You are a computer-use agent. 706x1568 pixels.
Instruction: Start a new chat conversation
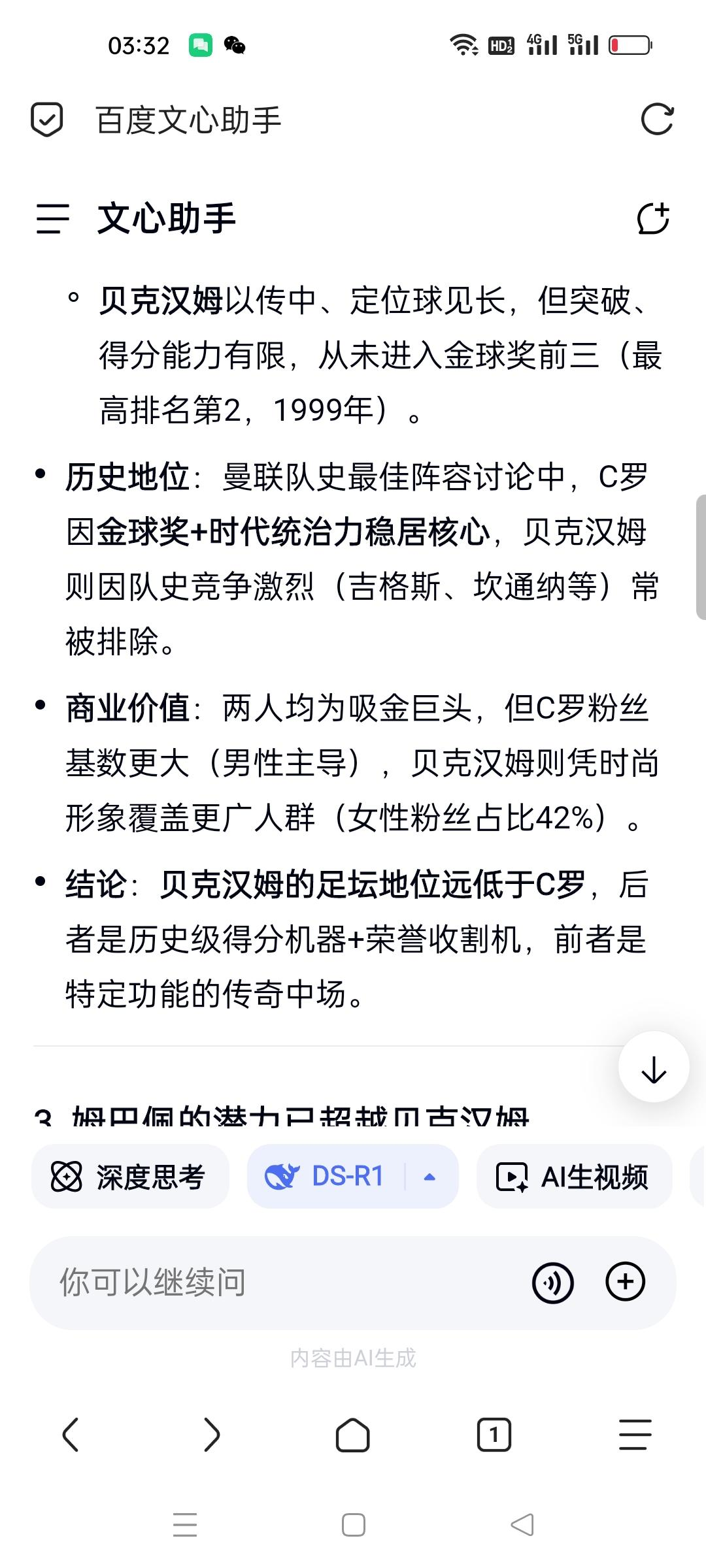pyautogui.click(x=654, y=218)
